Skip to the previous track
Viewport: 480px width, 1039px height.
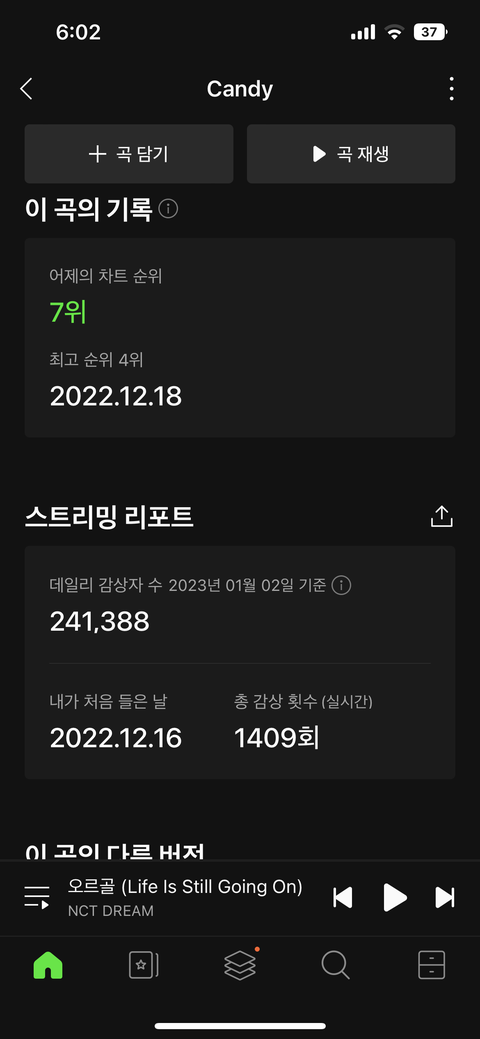pos(343,897)
